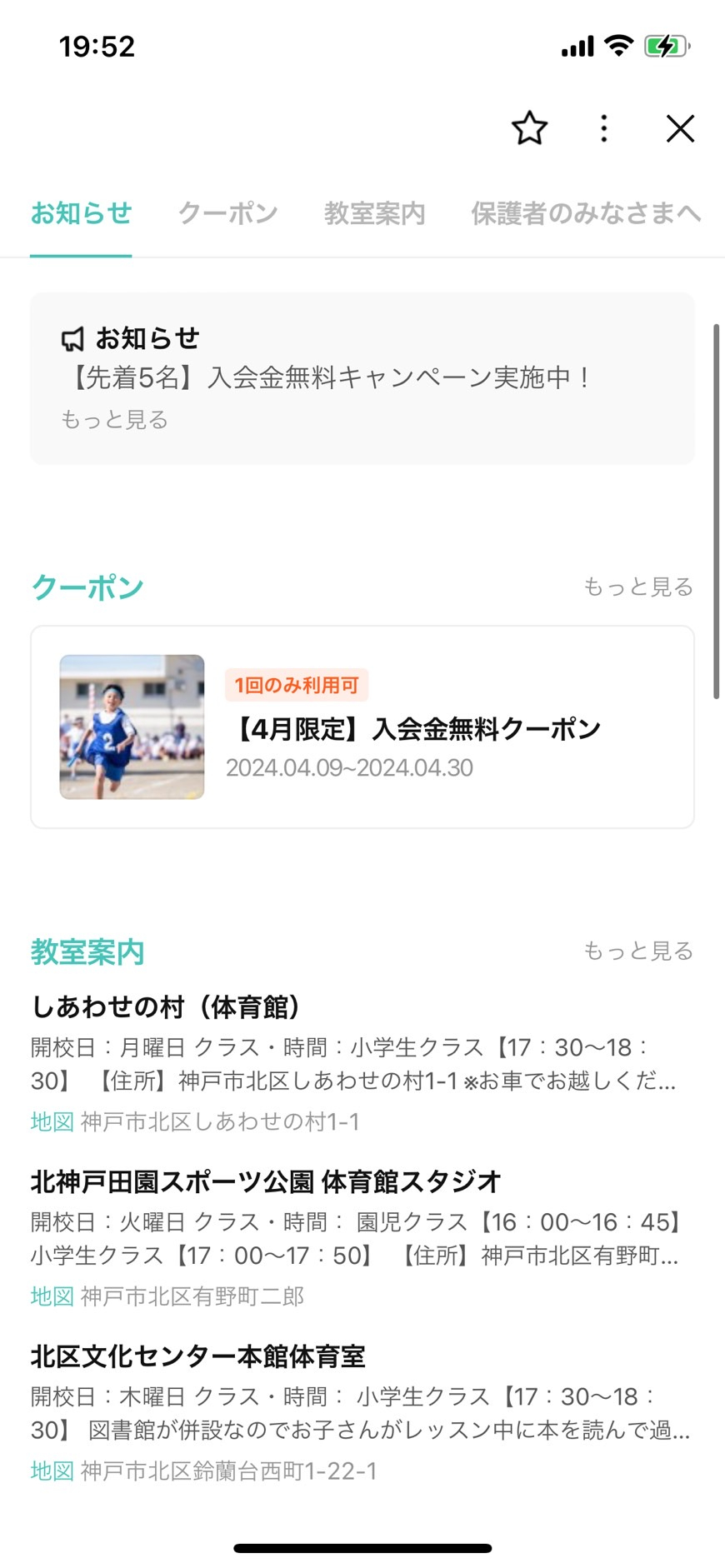Close this page with the X

[x=680, y=128]
